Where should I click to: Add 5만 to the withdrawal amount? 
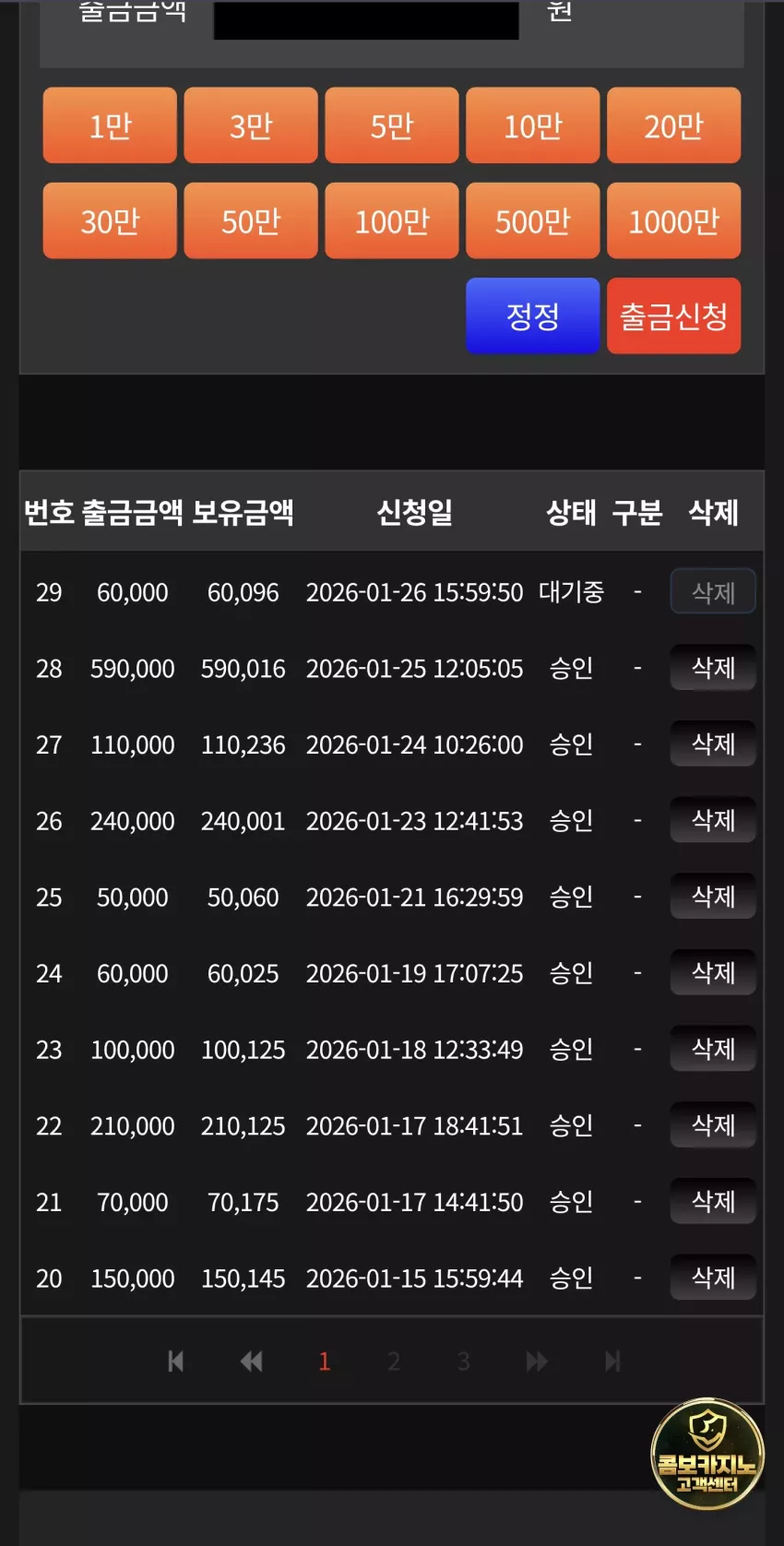392,125
